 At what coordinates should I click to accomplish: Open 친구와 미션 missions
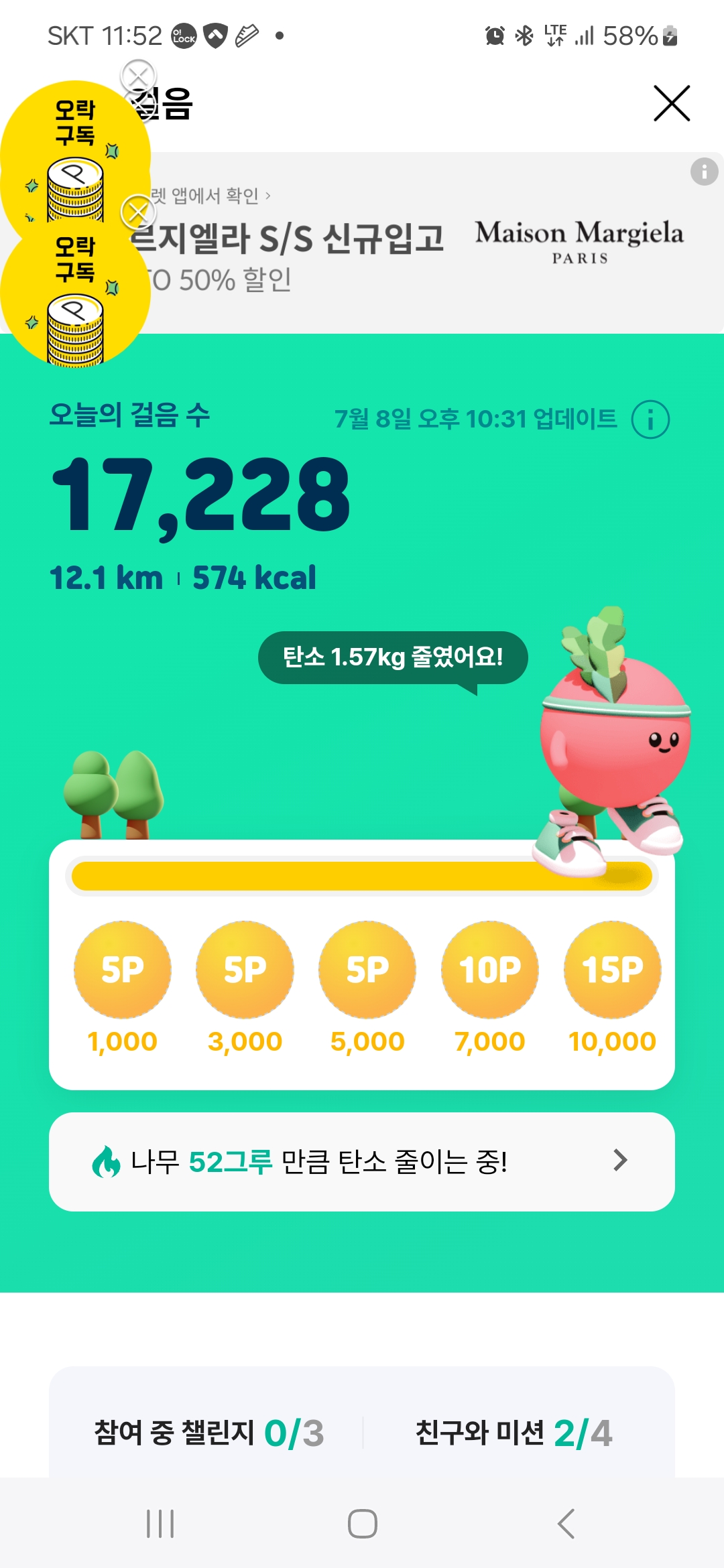514,1433
